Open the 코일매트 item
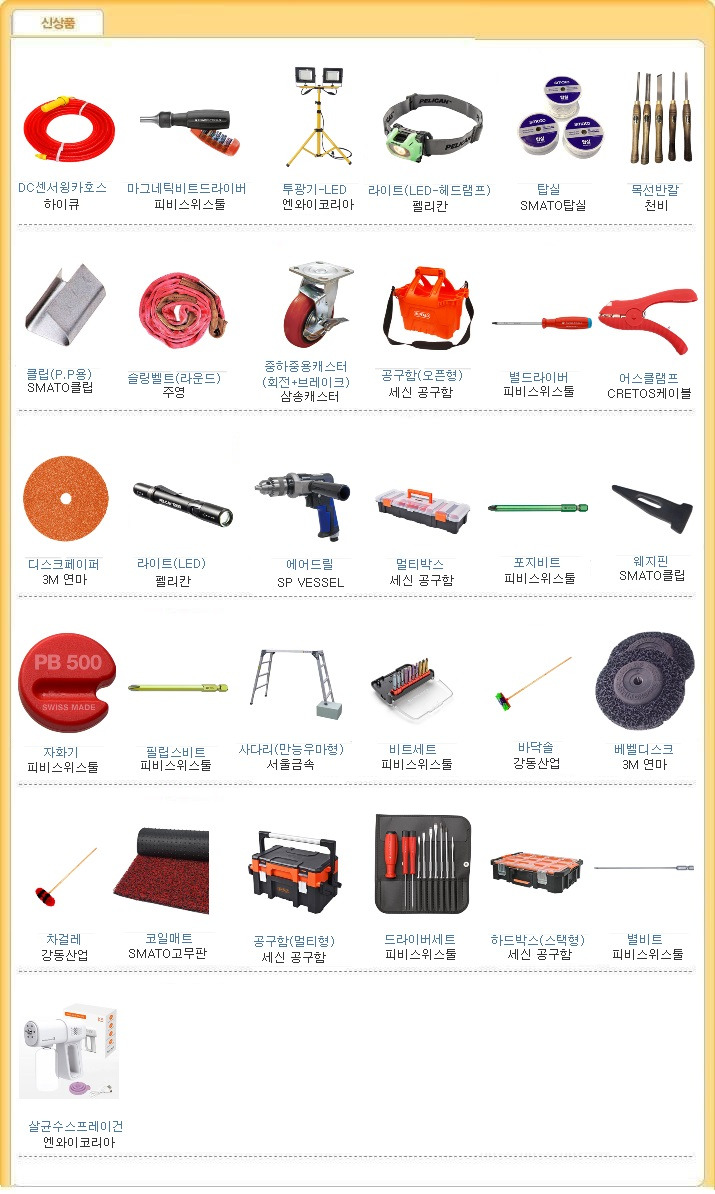 (x=169, y=938)
